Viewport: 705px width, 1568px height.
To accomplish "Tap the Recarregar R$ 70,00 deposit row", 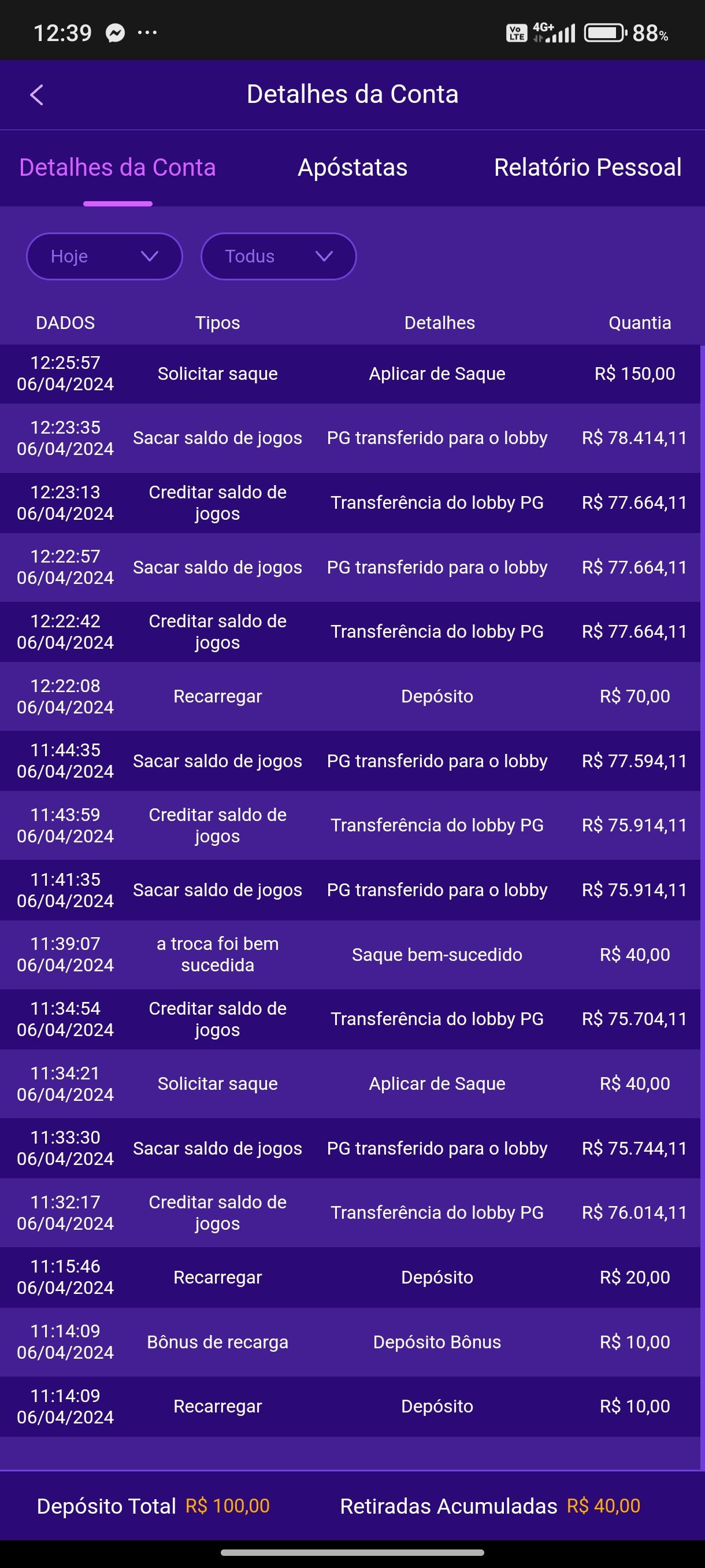I will [353, 696].
